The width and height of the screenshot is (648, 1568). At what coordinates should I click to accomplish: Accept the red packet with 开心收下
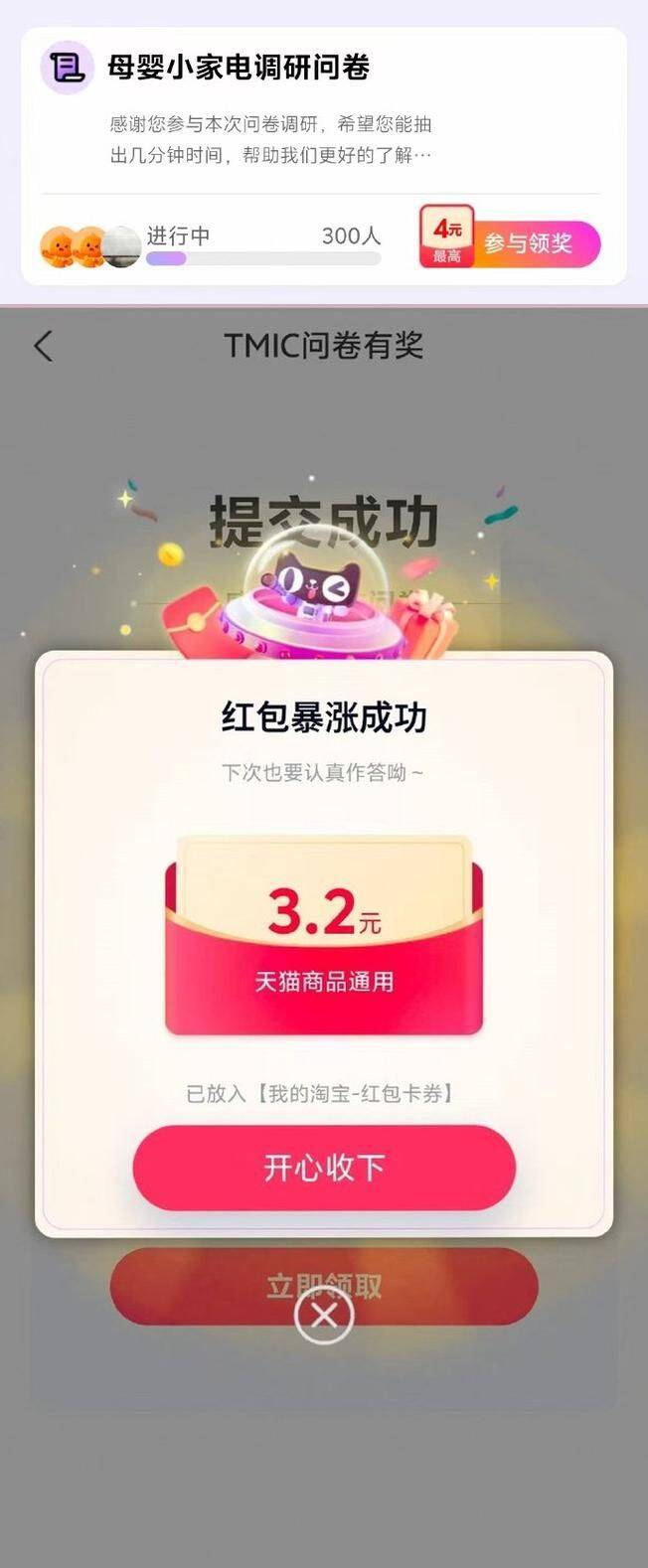click(324, 1168)
